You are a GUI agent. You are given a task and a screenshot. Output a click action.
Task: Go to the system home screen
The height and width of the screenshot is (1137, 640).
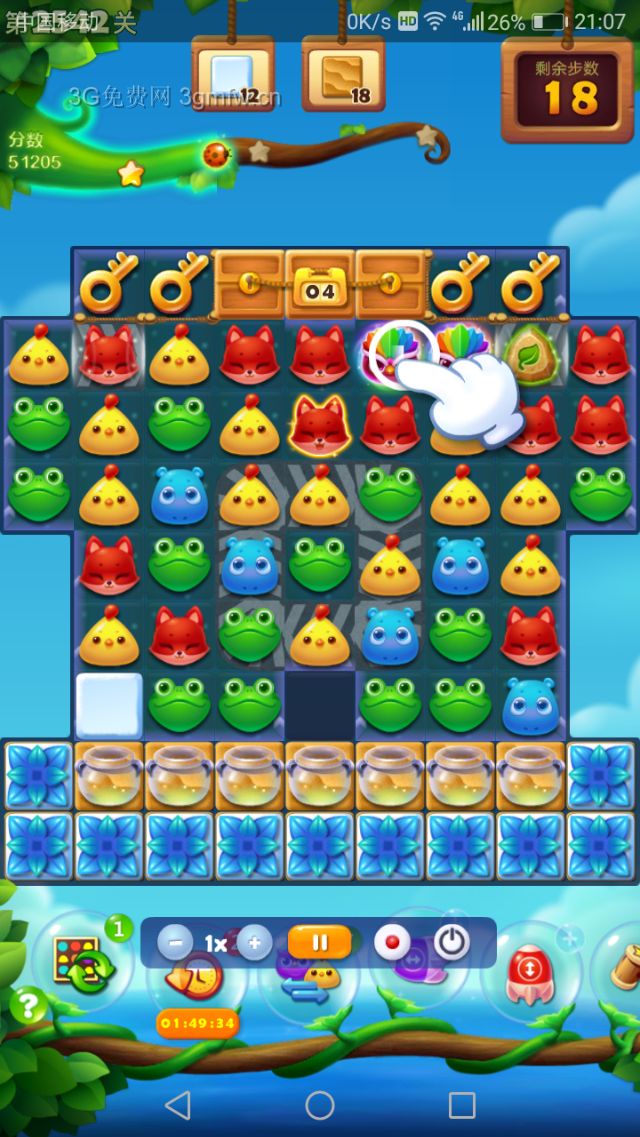click(x=320, y=1104)
